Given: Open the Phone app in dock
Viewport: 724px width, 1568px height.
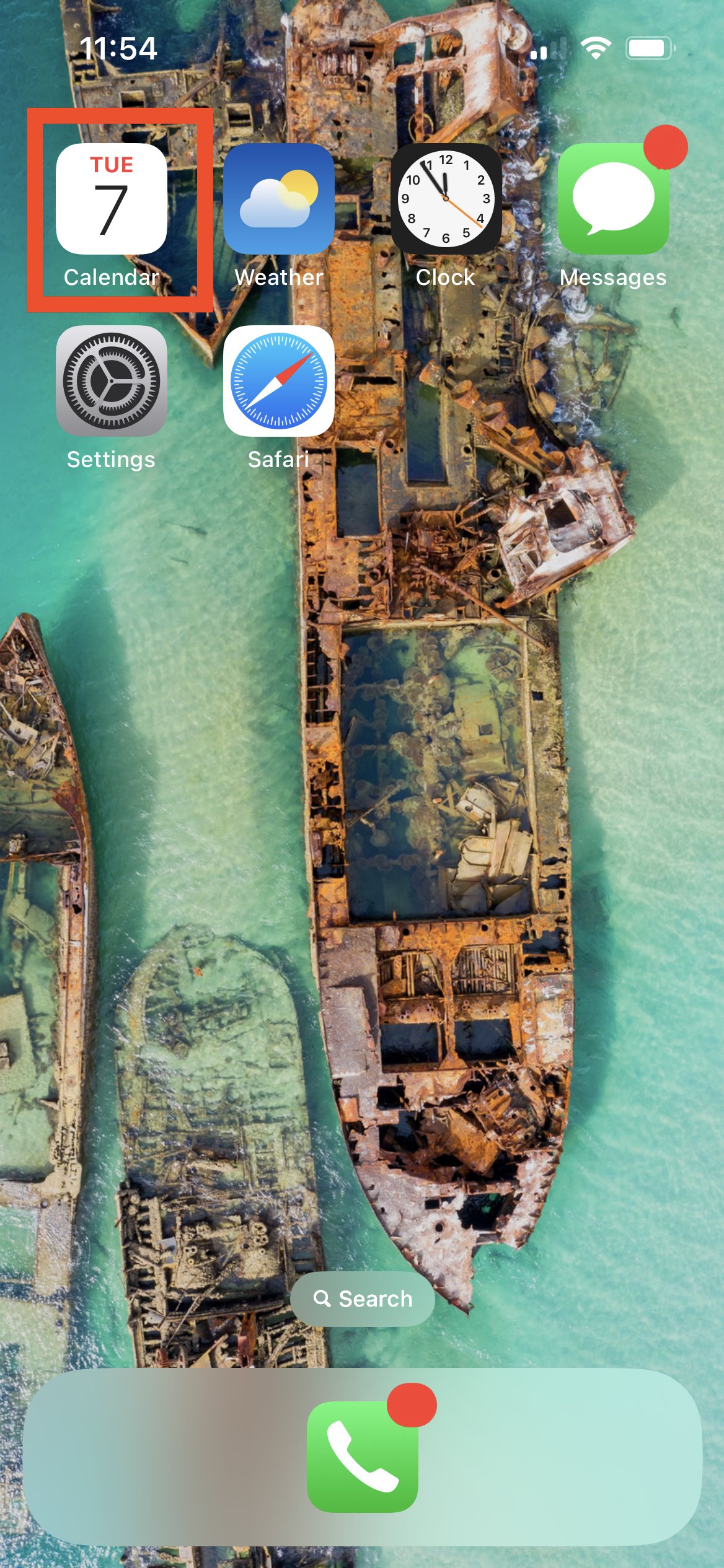Looking at the screenshot, I should pyautogui.click(x=363, y=1456).
